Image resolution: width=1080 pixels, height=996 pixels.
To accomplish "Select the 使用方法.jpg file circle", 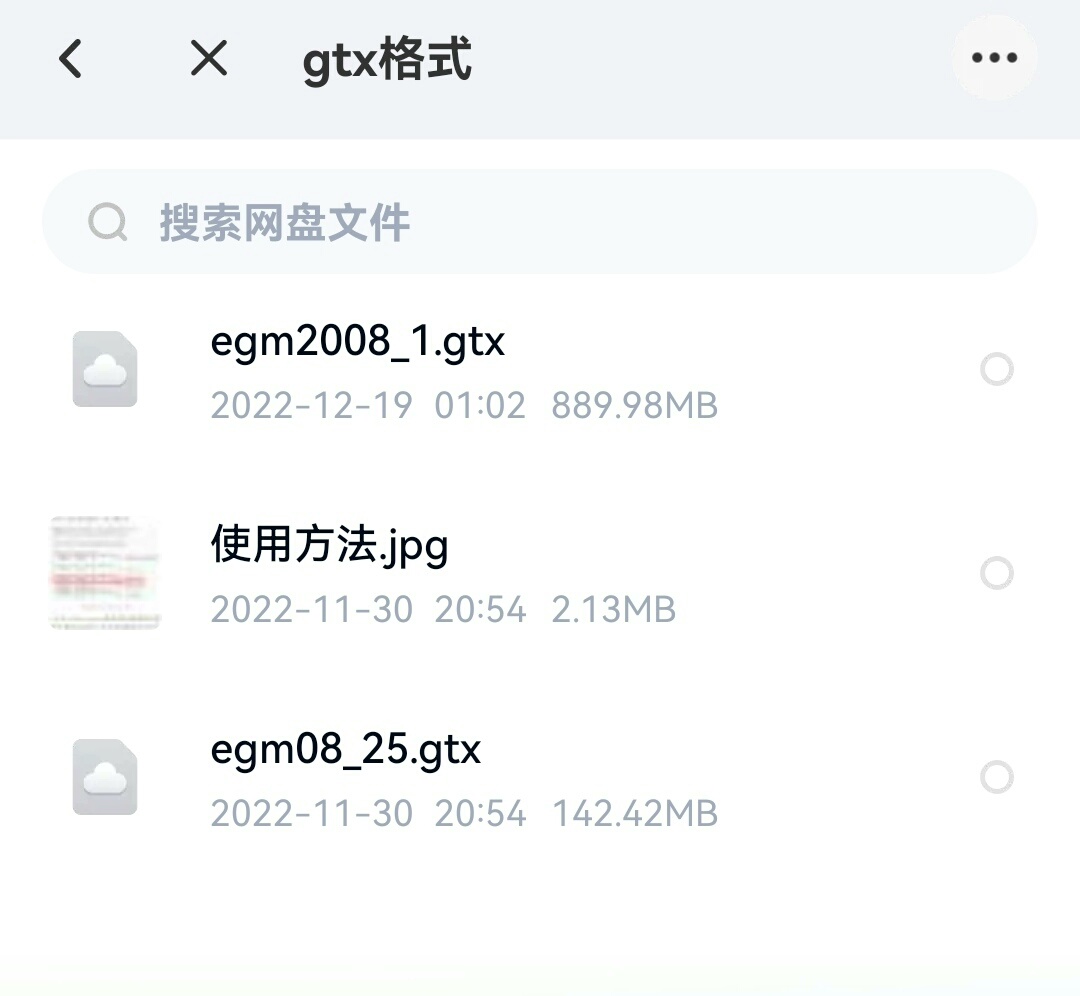I will pos(996,574).
